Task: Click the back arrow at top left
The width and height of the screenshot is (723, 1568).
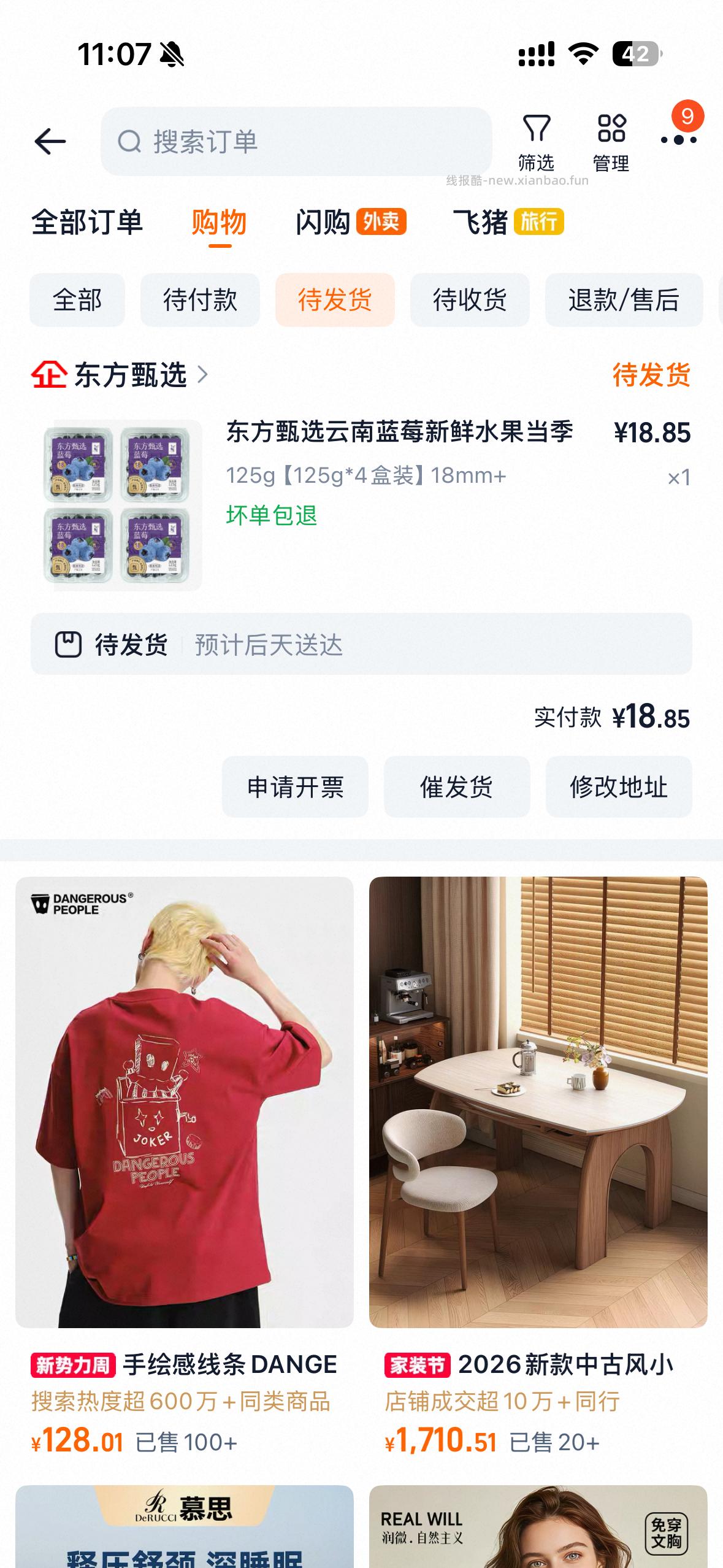Action: click(x=50, y=140)
